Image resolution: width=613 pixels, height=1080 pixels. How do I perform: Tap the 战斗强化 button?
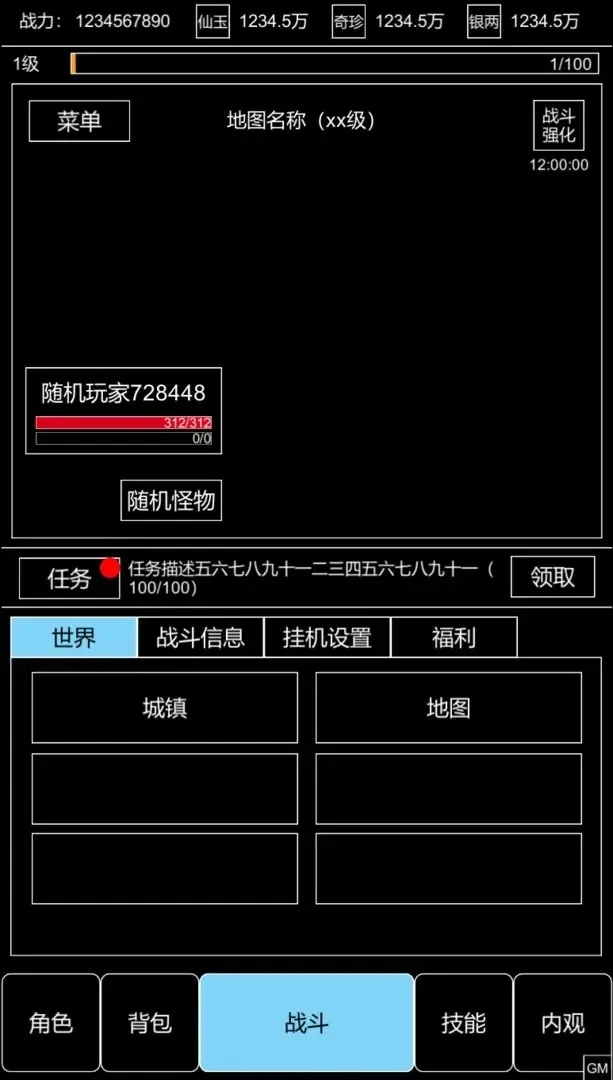558,126
